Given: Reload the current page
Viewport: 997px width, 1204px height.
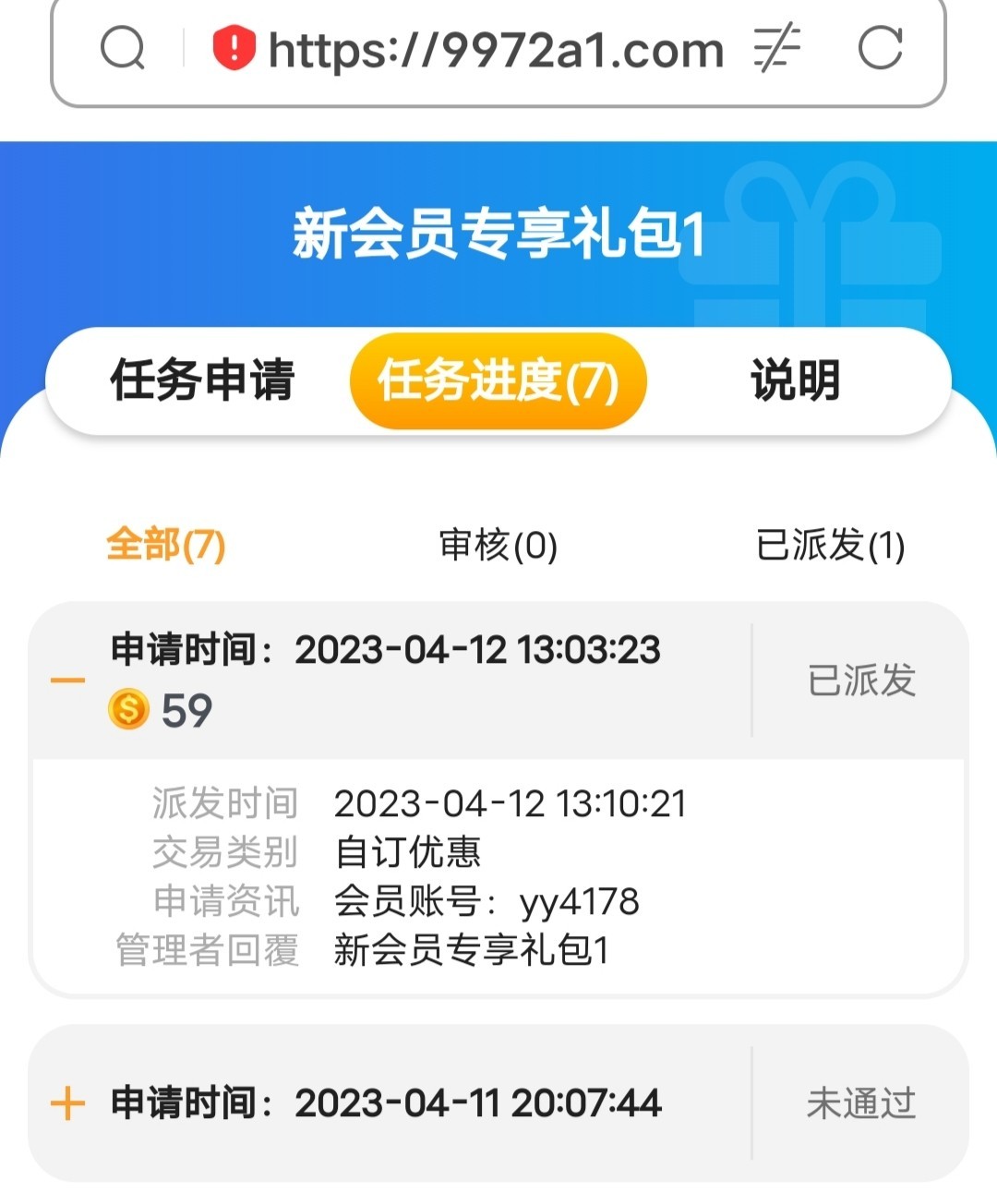Looking at the screenshot, I should 880,48.
